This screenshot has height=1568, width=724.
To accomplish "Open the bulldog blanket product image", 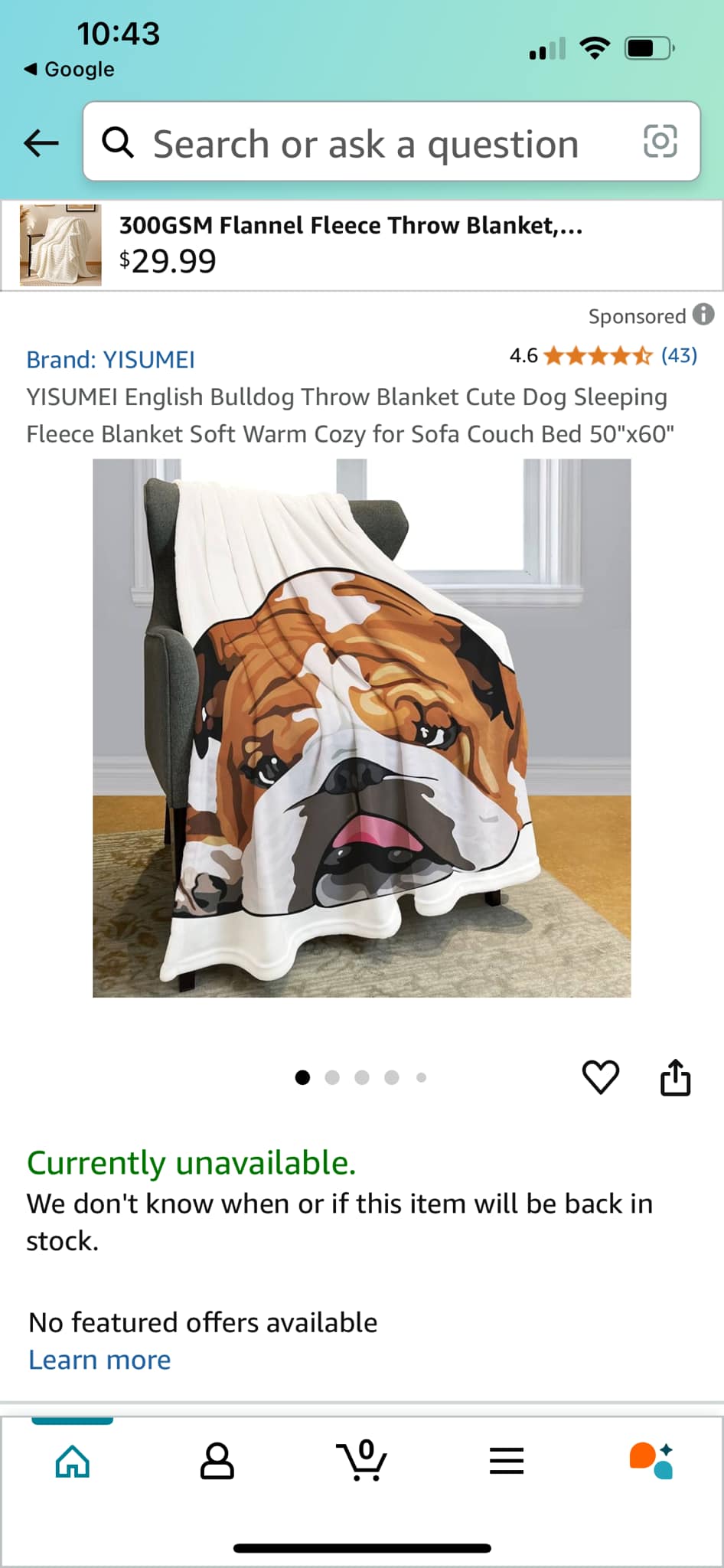I will pos(361,727).
